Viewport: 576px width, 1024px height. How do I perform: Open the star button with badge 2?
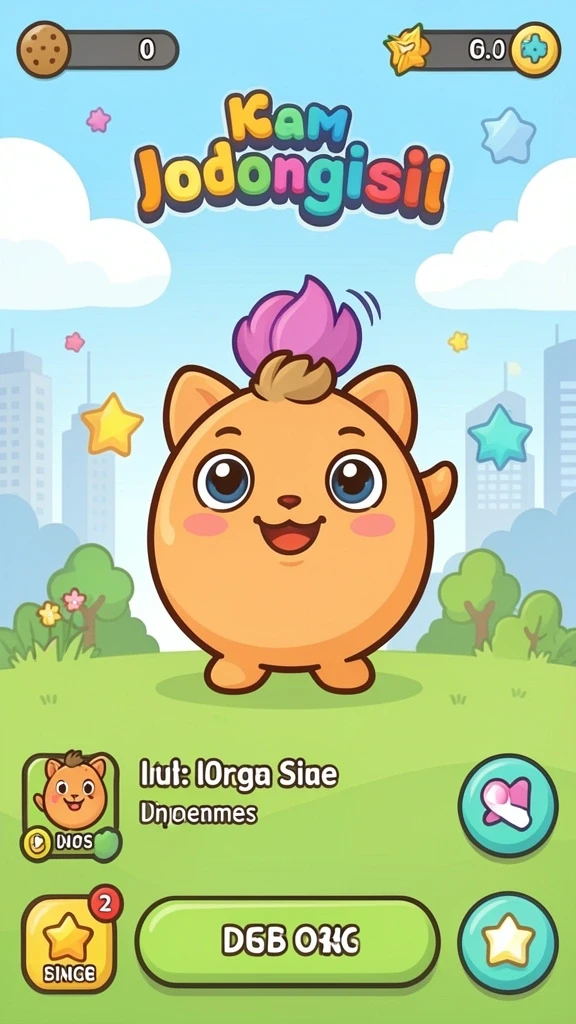click(69, 942)
